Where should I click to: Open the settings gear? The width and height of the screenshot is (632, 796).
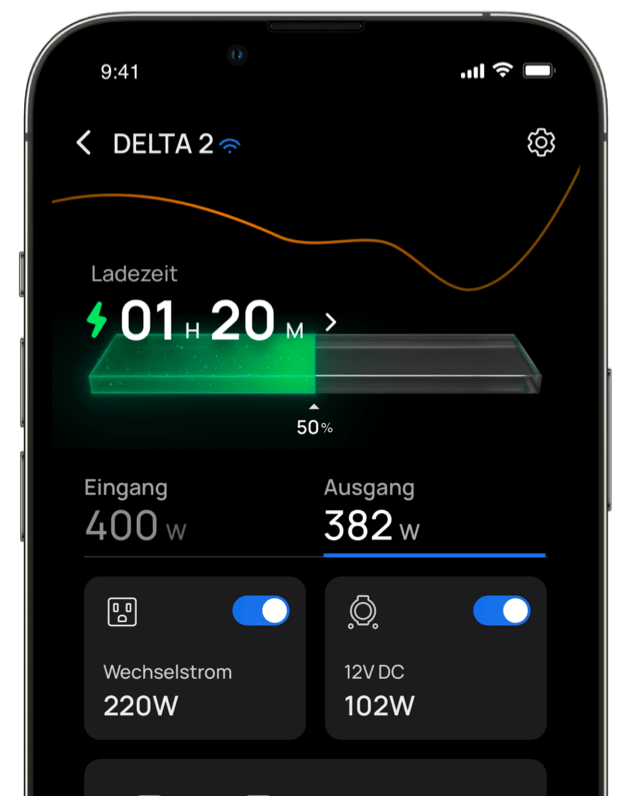coord(541,143)
